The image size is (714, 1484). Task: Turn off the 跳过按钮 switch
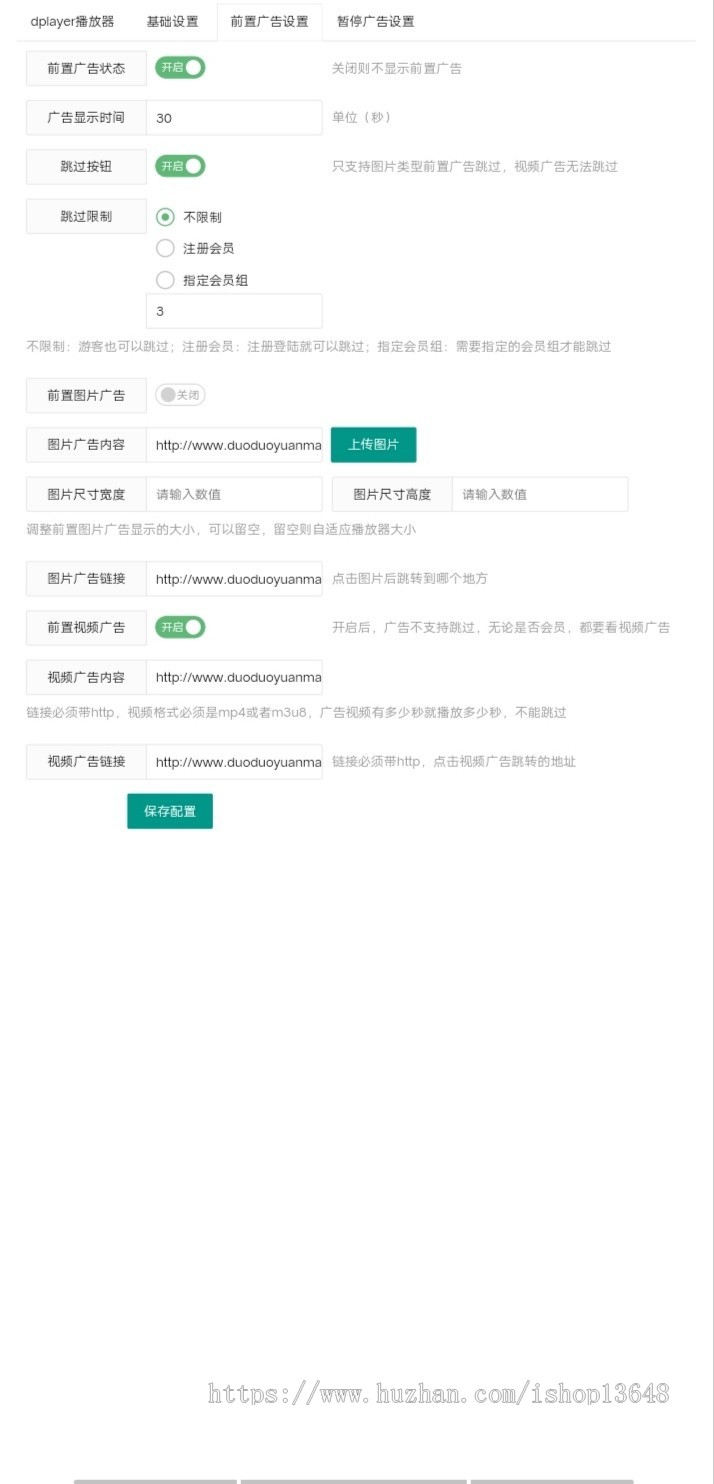click(x=180, y=166)
